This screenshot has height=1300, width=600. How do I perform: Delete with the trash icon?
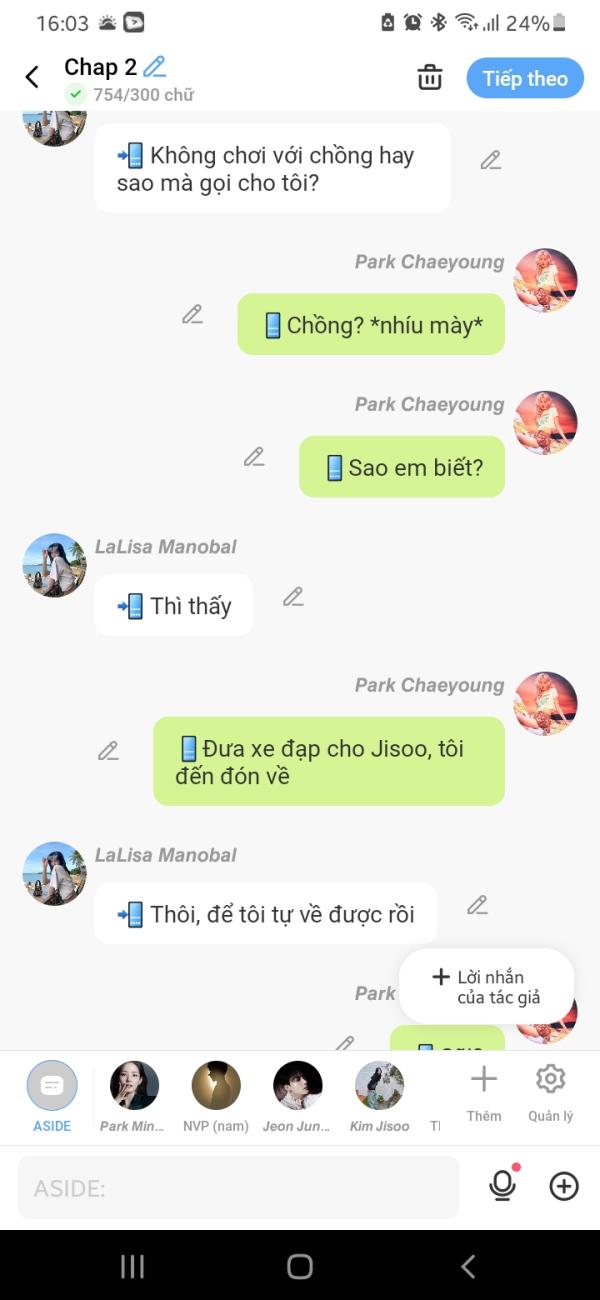[430, 77]
